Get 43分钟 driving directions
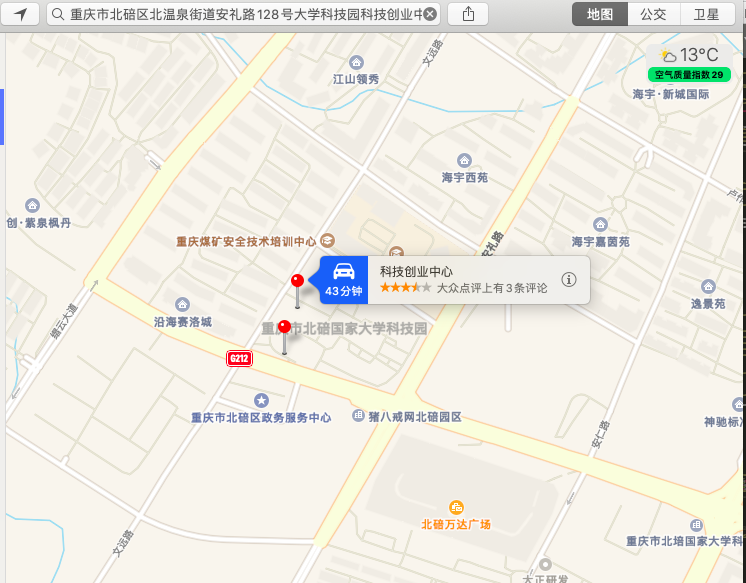Screen dimensions: 746x583 (x=343, y=280)
